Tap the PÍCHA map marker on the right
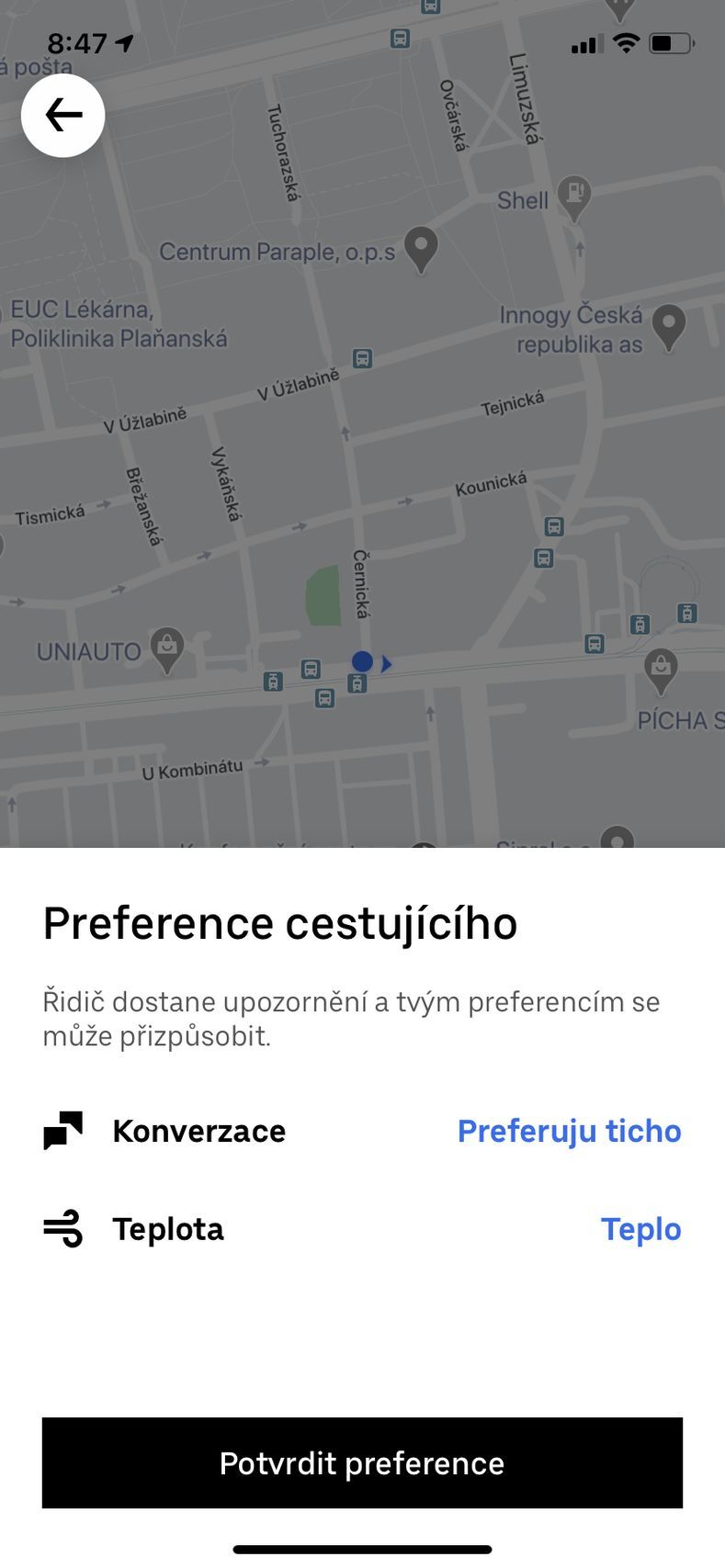 (661, 667)
